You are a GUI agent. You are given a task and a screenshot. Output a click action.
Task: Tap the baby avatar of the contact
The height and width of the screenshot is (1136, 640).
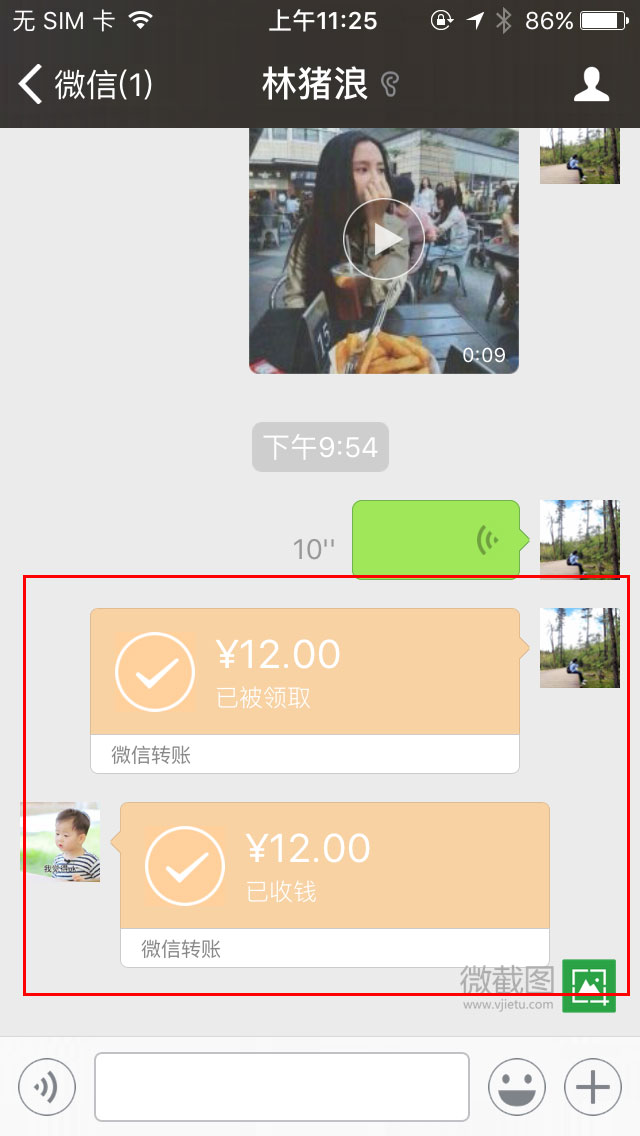pos(61,842)
